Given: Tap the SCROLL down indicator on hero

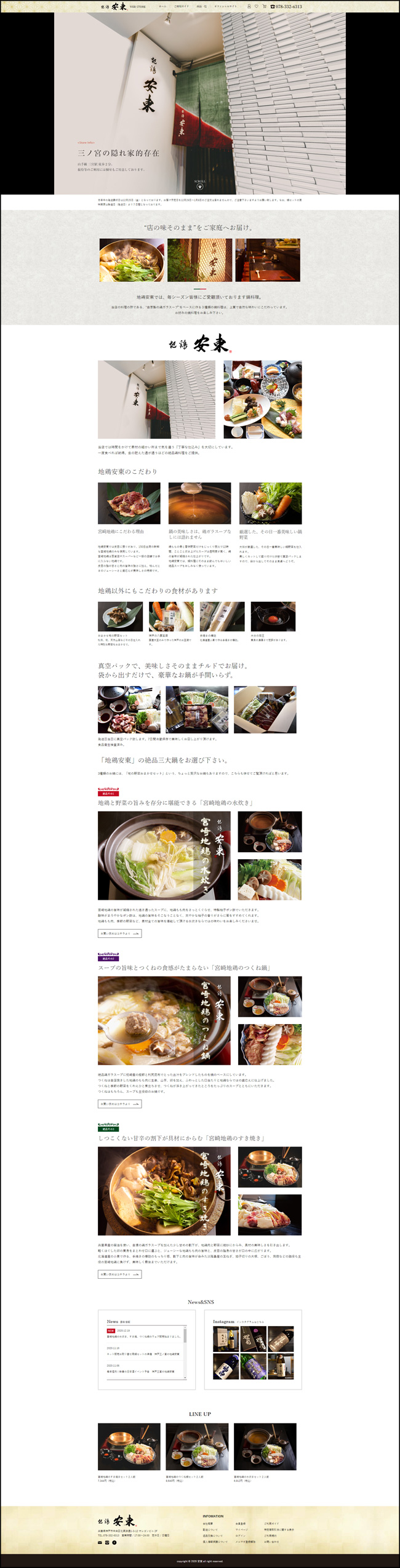Looking at the screenshot, I should [x=199, y=183].
